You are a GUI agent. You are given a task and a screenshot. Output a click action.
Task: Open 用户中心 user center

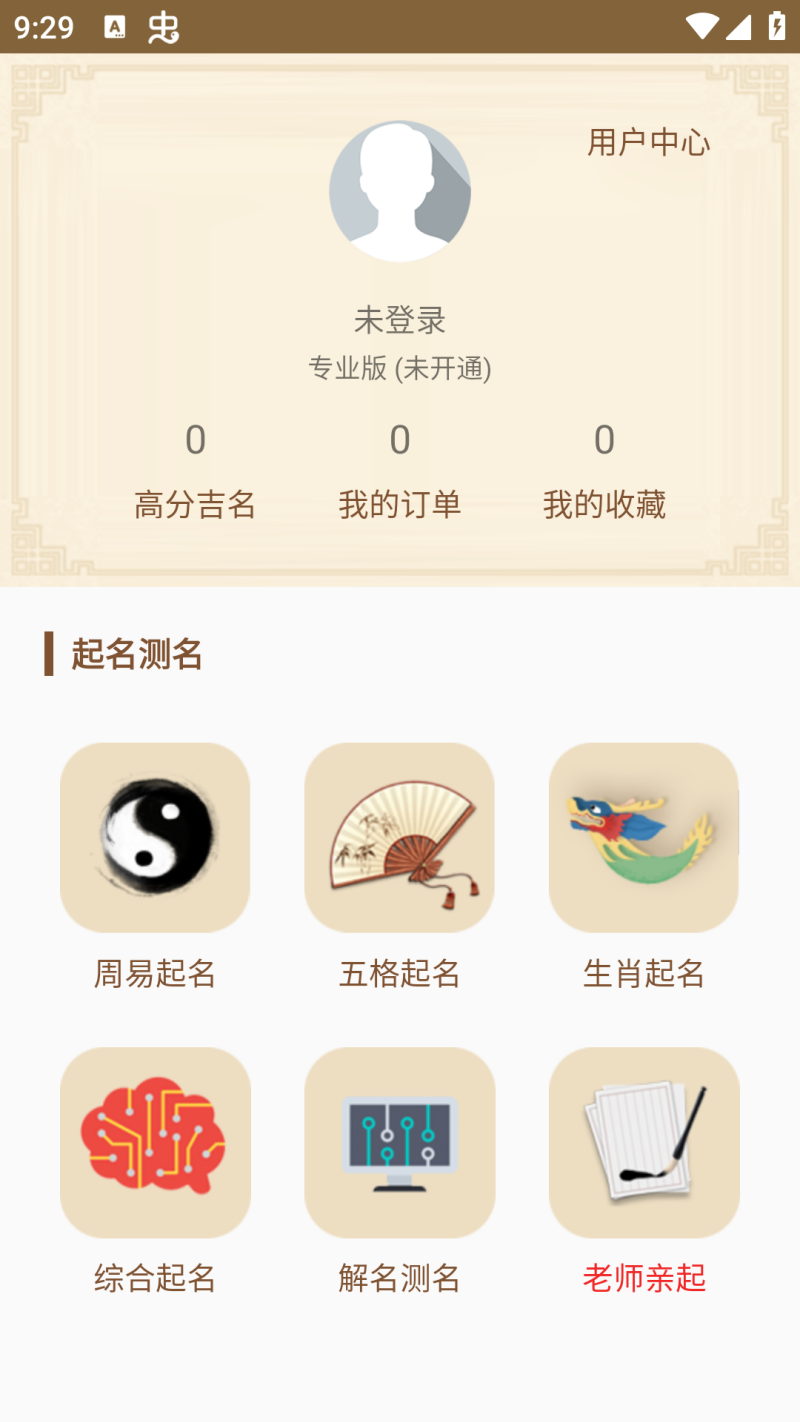(648, 143)
